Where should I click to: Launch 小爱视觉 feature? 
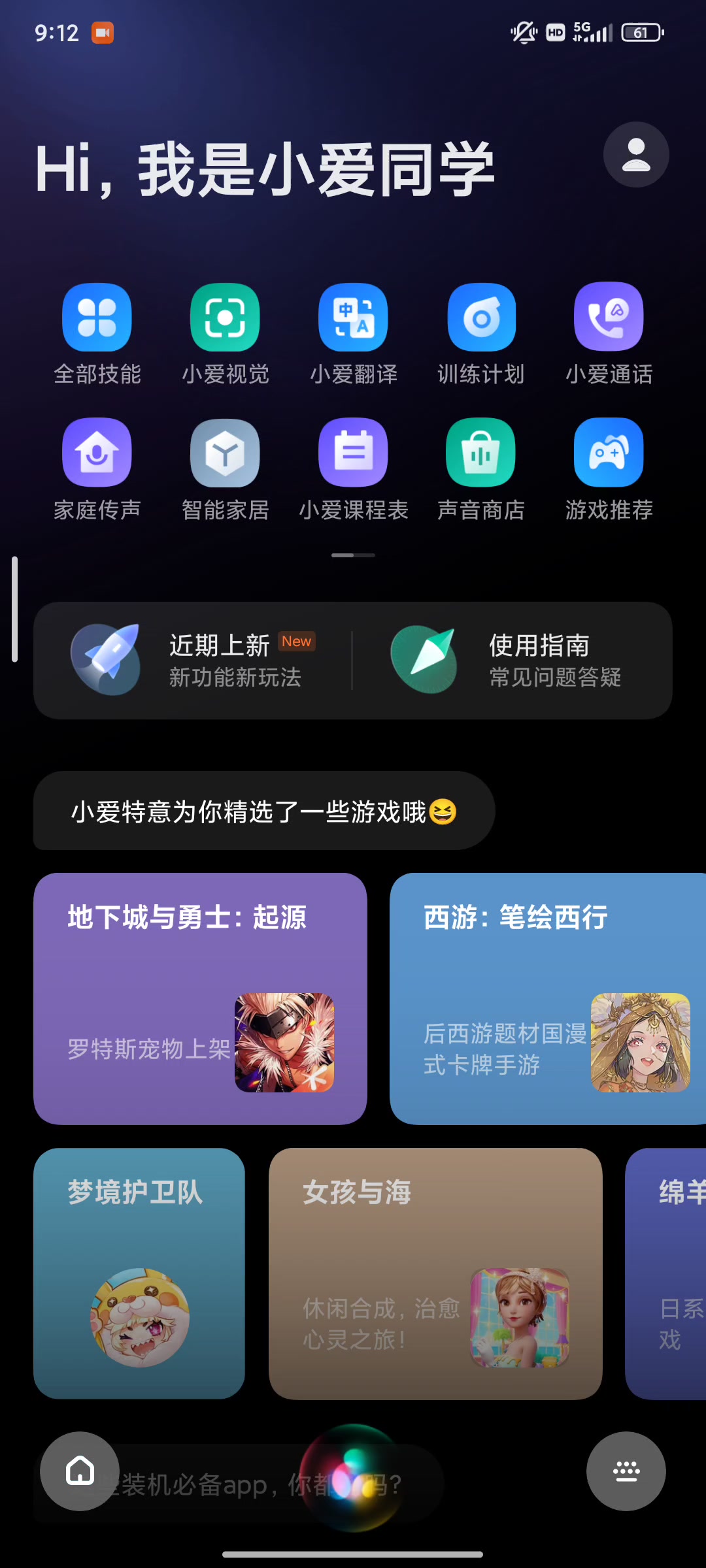click(225, 335)
